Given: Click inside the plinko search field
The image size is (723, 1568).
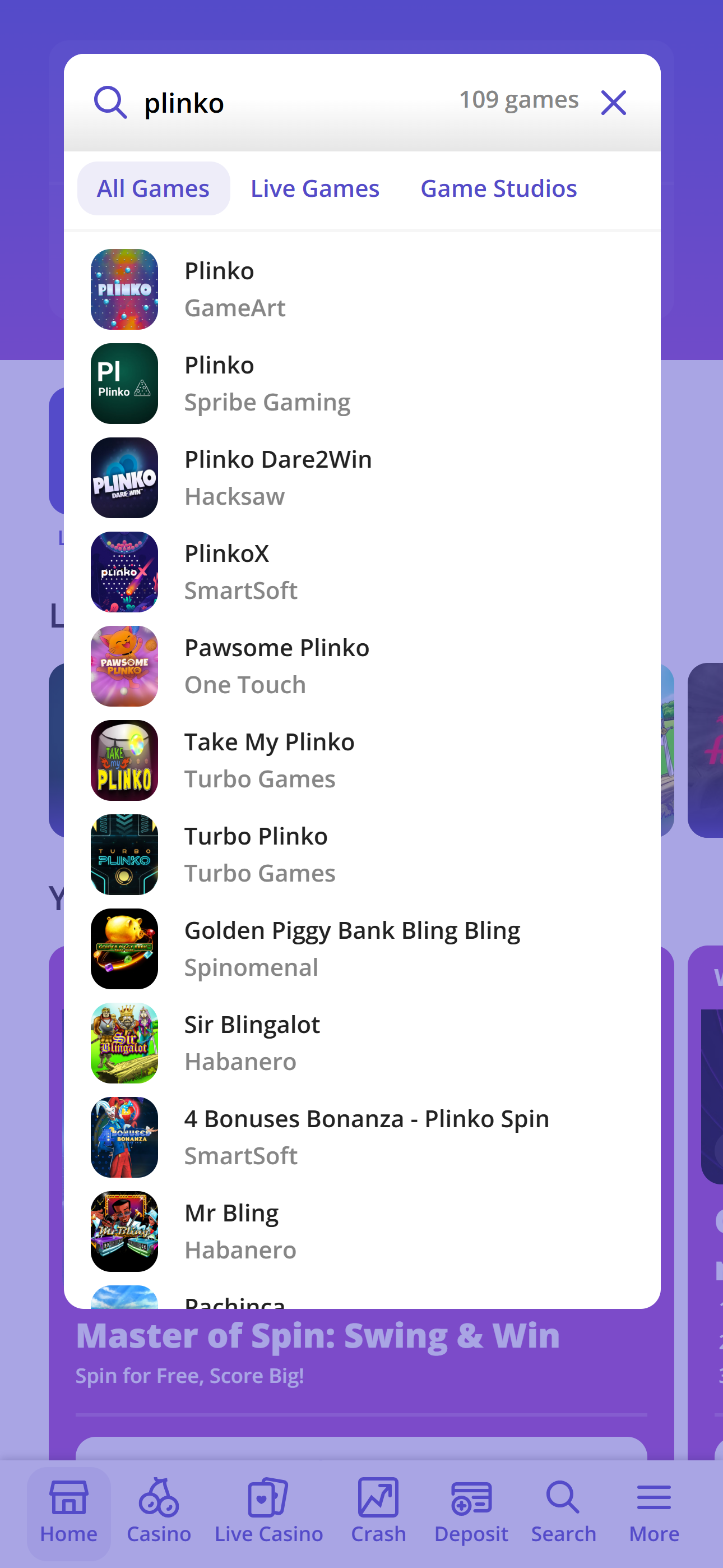Looking at the screenshot, I should click(x=274, y=102).
